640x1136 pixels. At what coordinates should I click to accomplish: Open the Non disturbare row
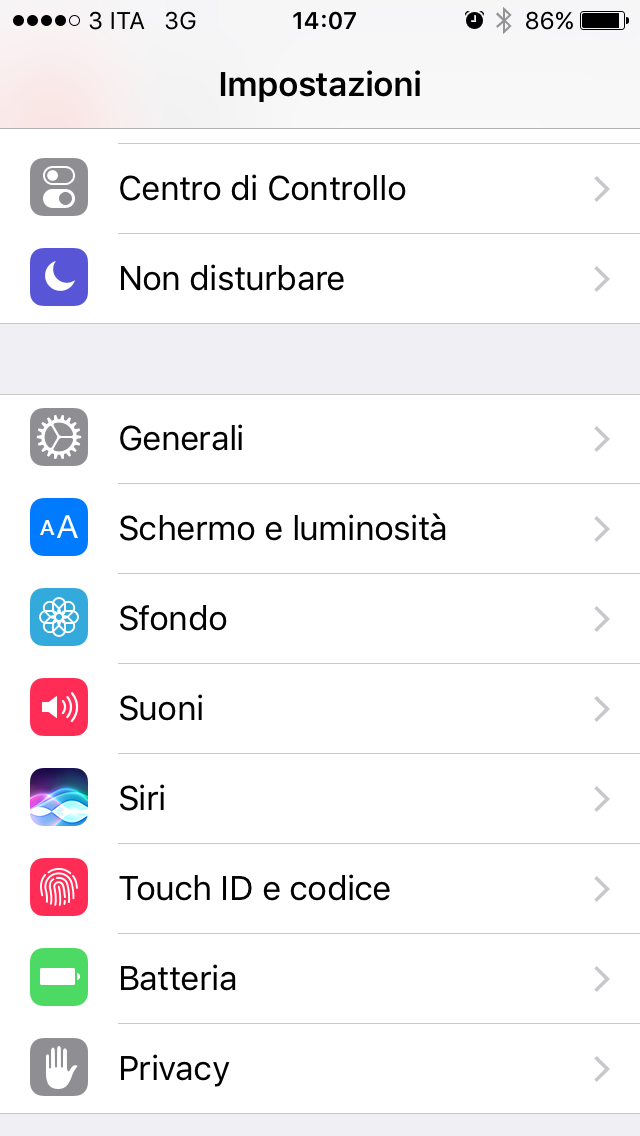click(x=320, y=279)
